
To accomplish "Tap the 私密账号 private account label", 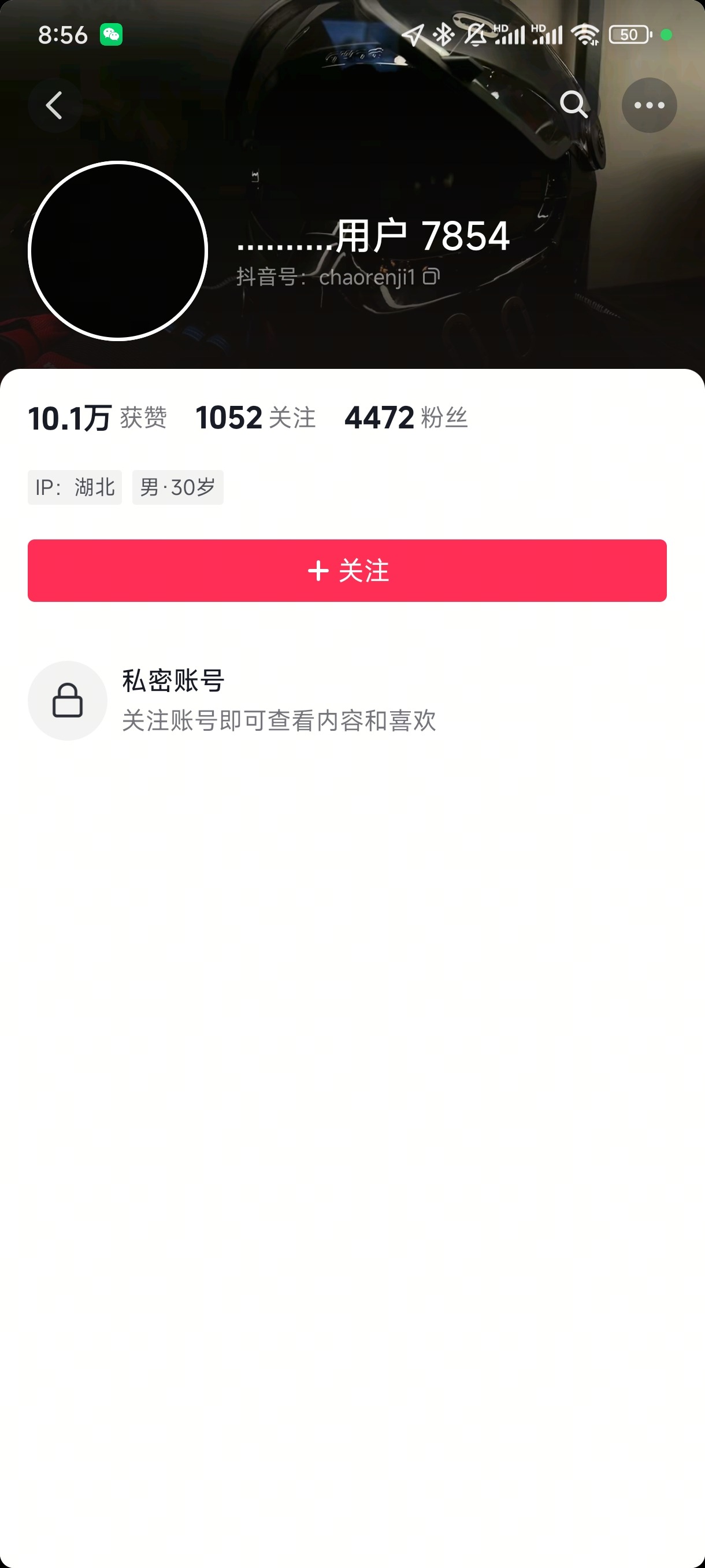I will click(172, 682).
